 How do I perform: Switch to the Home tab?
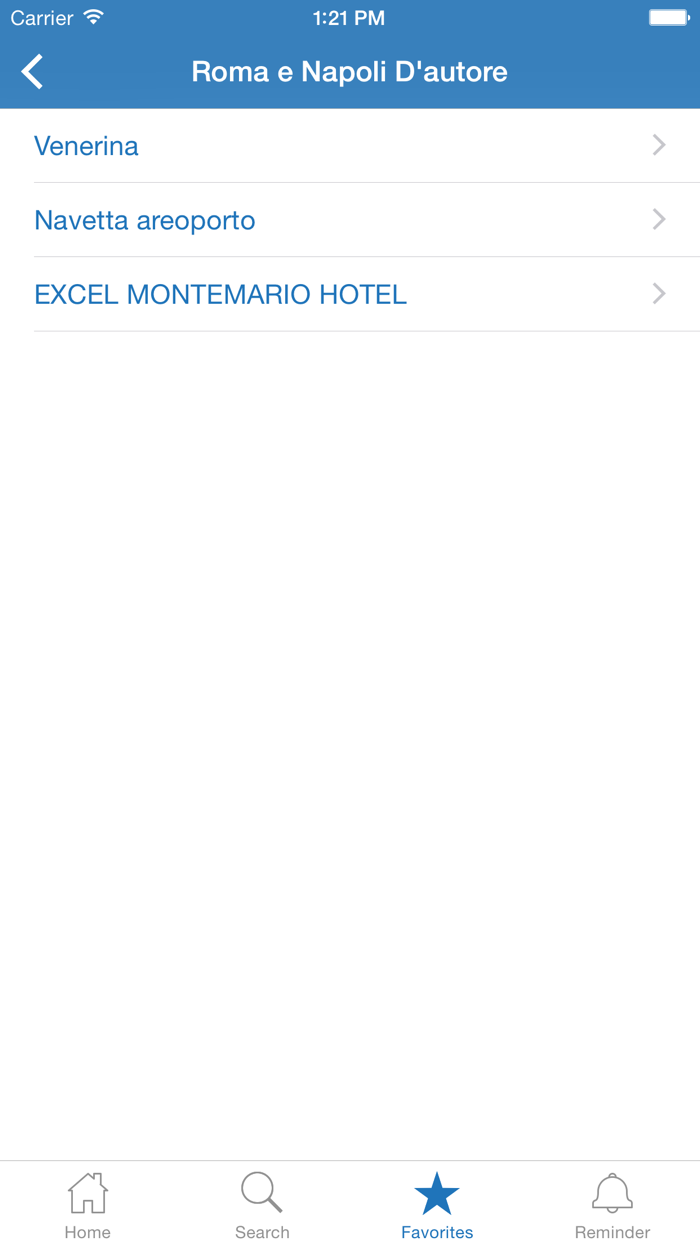(88, 1205)
